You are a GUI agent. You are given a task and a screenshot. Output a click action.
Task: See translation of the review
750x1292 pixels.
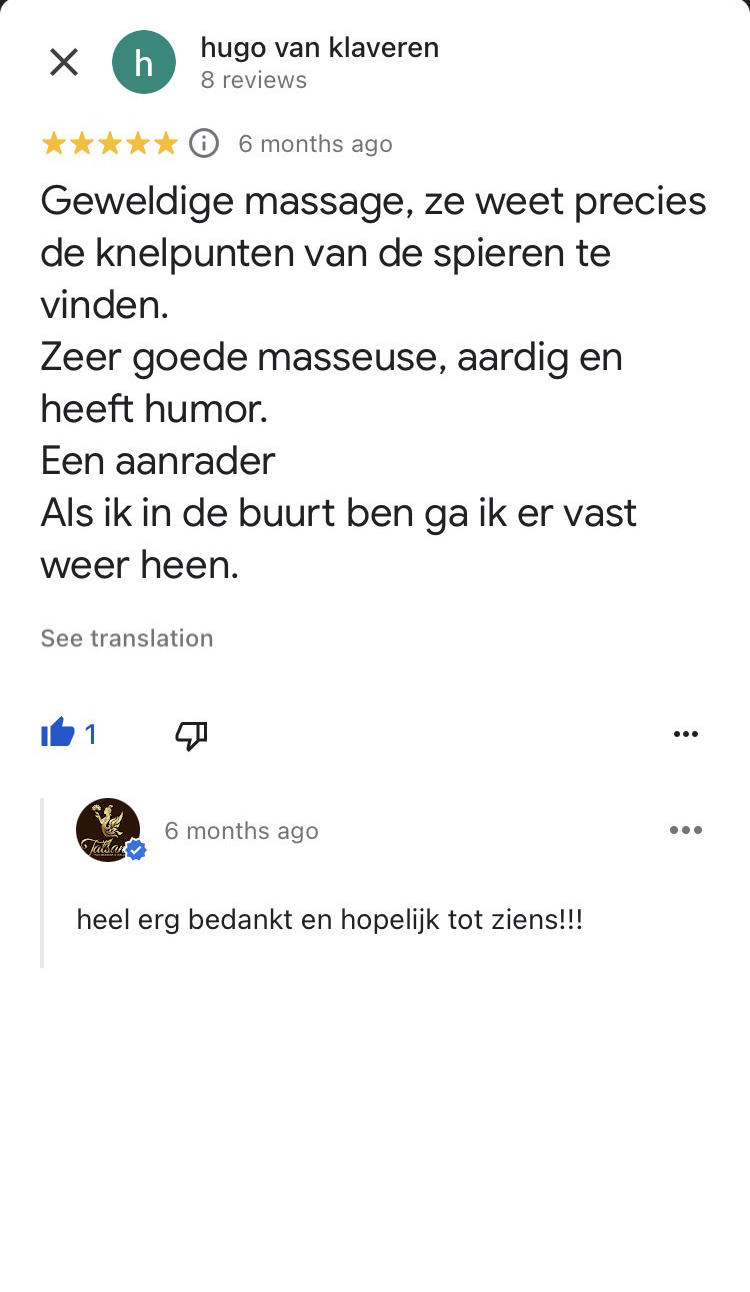[x=127, y=638]
